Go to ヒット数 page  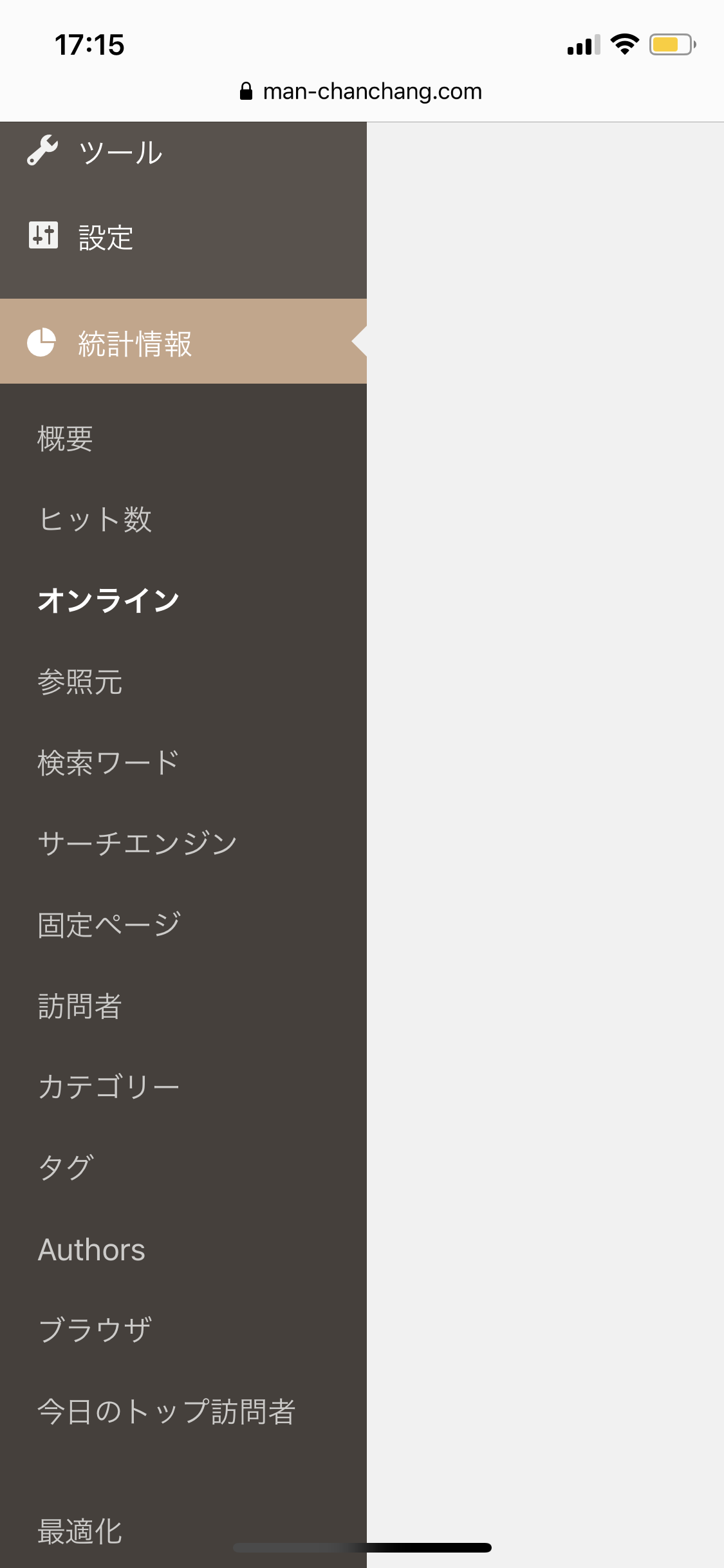tap(183, 519)
